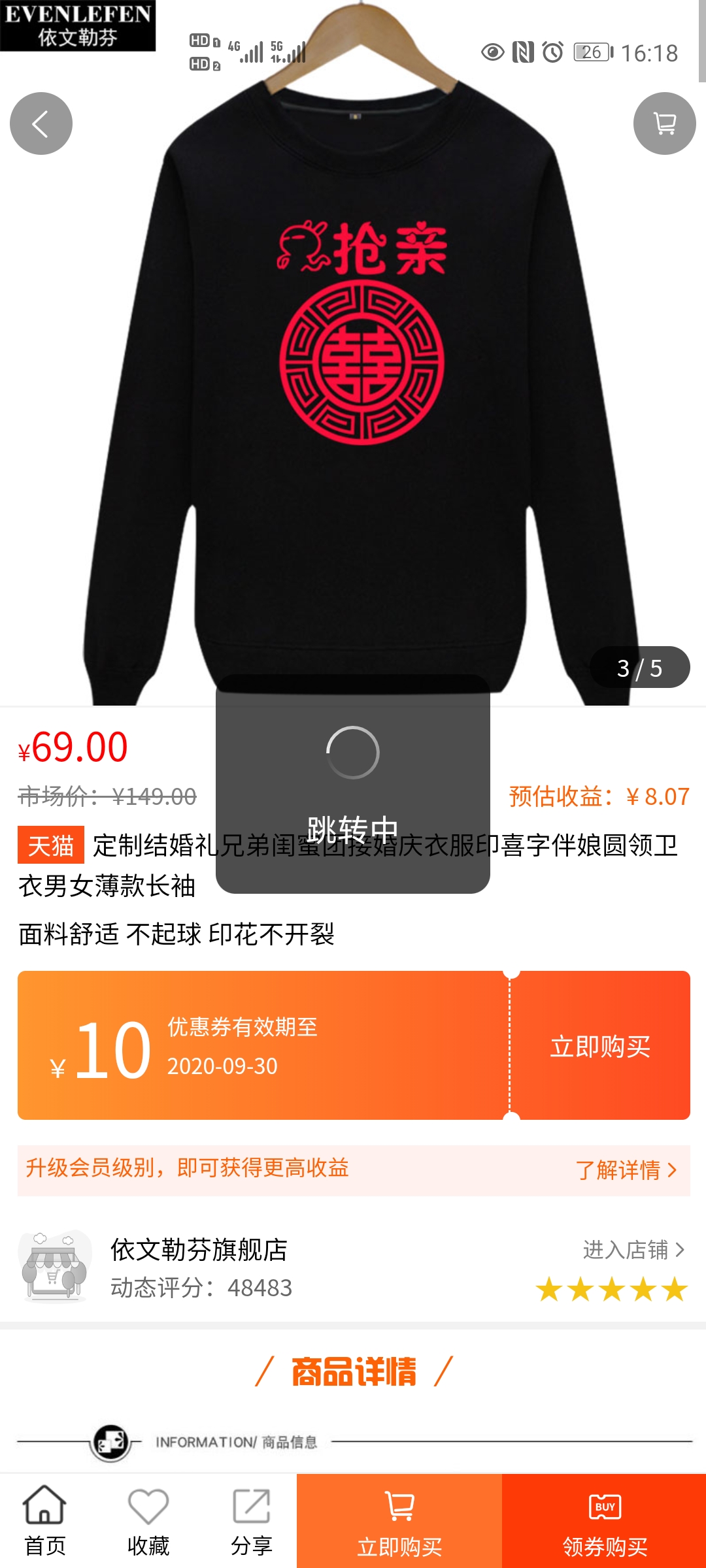Go back using the top-left arrow
Image resolution: width=706 pixels, height=1568 pixels.
coord(41,123)
